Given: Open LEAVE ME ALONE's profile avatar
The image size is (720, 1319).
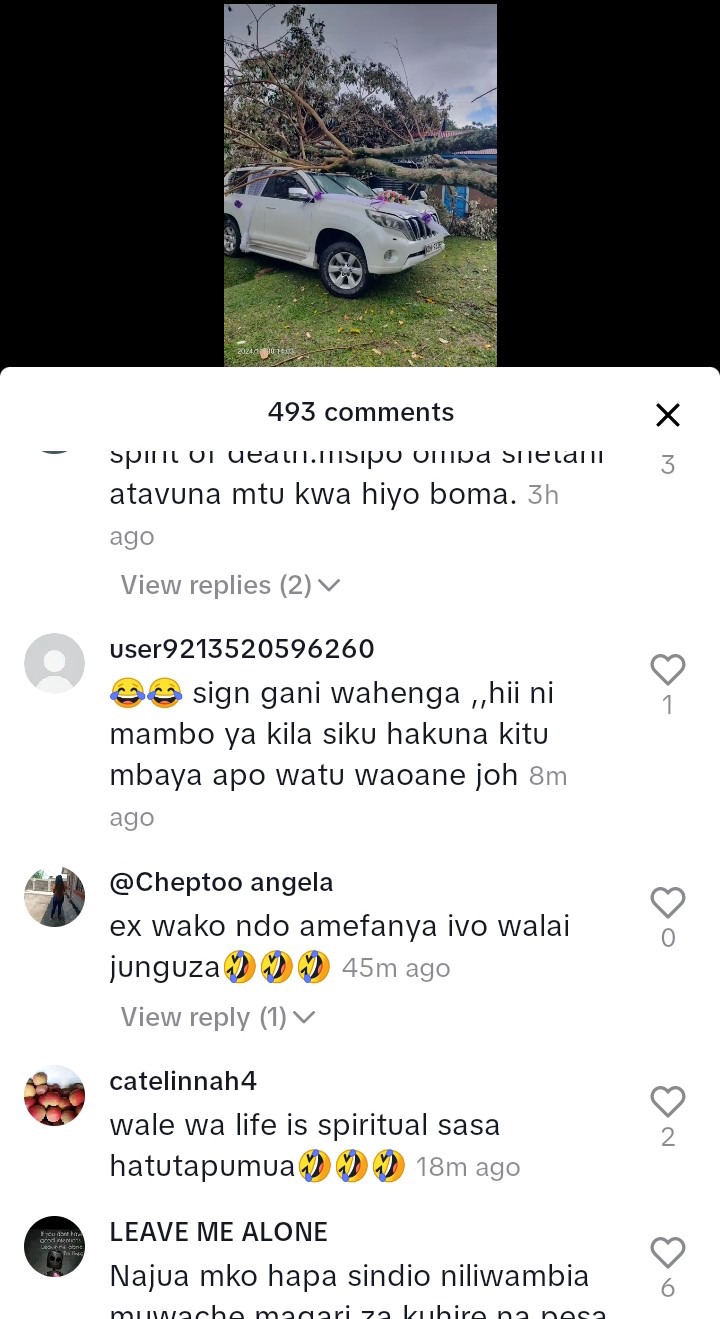Looking at the screenshot, I should click(x=54, y=1247).
